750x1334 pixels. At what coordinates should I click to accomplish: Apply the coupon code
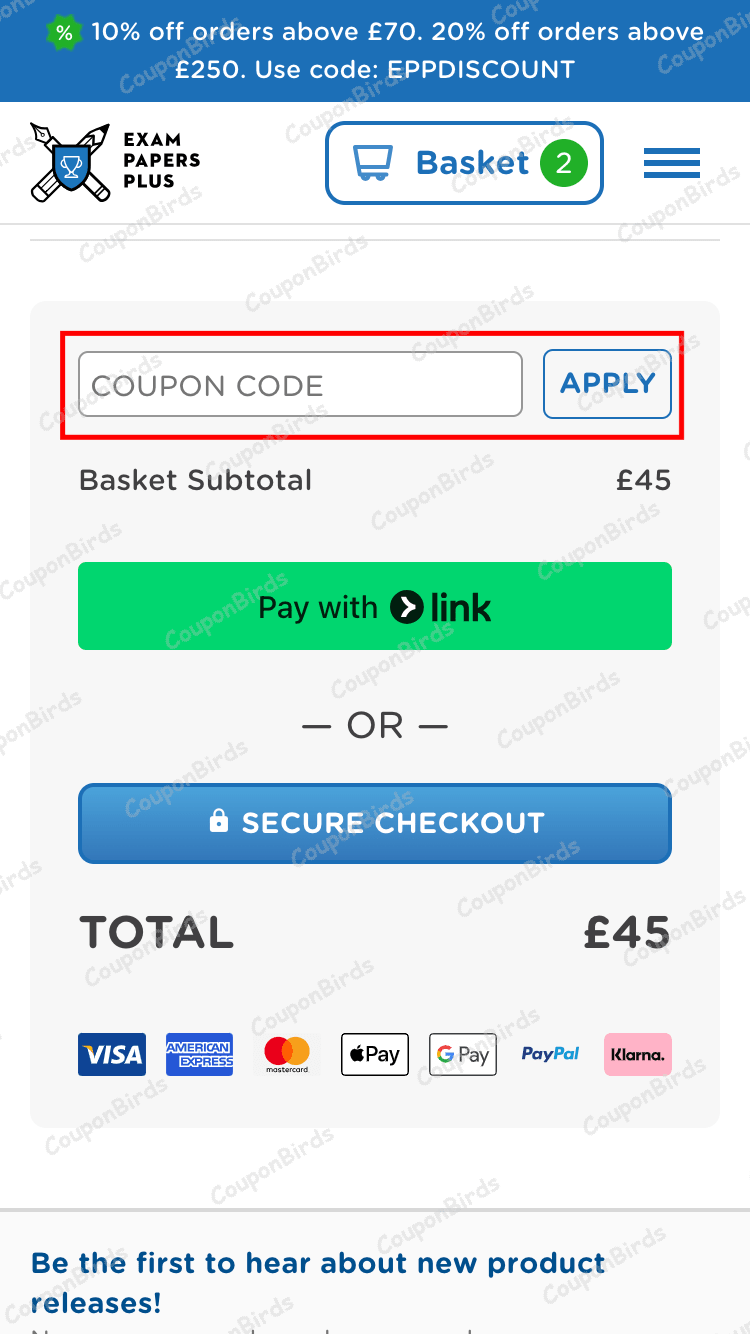click(607, 383)
